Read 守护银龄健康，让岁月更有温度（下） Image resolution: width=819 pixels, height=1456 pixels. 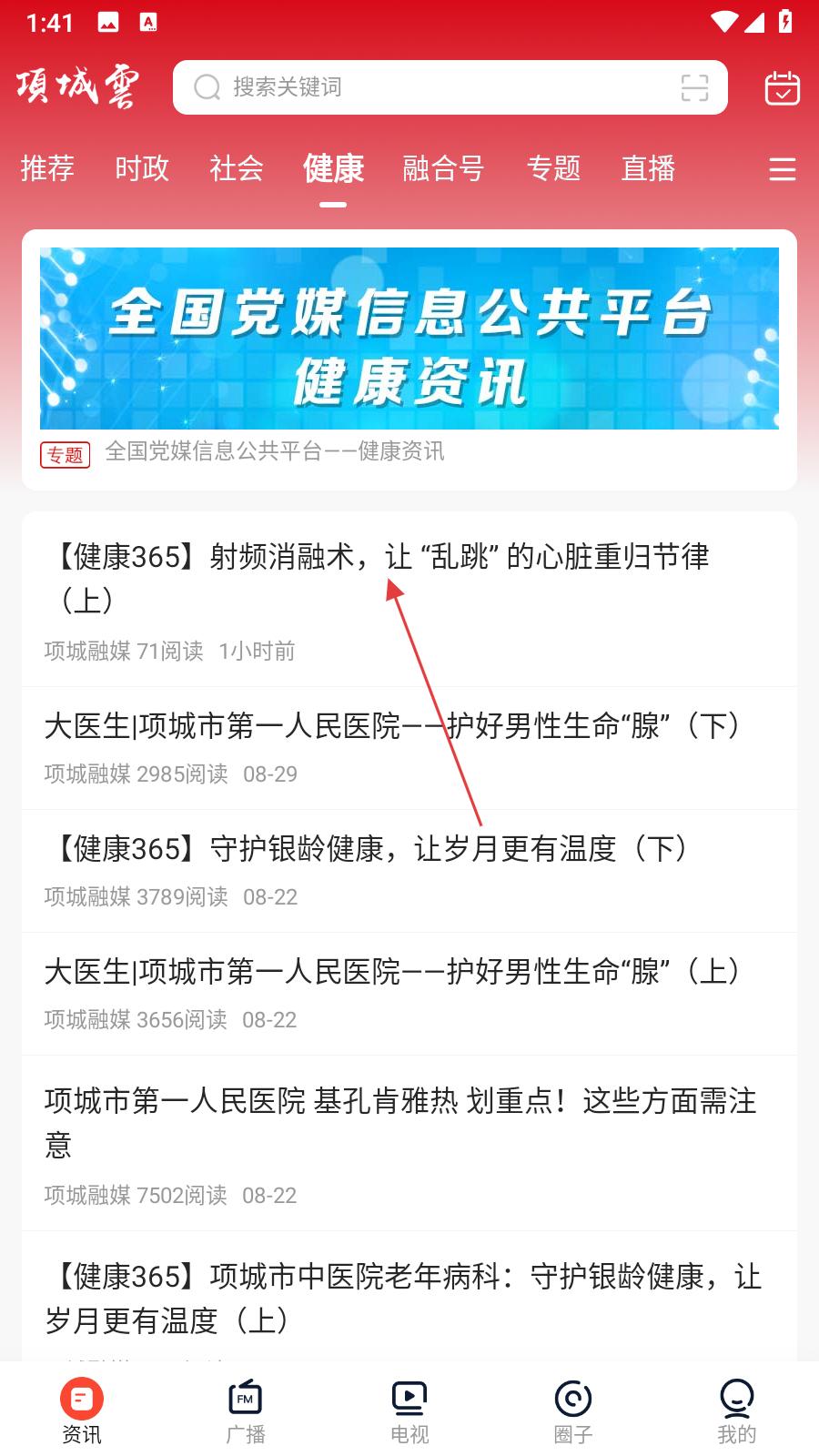(373, 849)
